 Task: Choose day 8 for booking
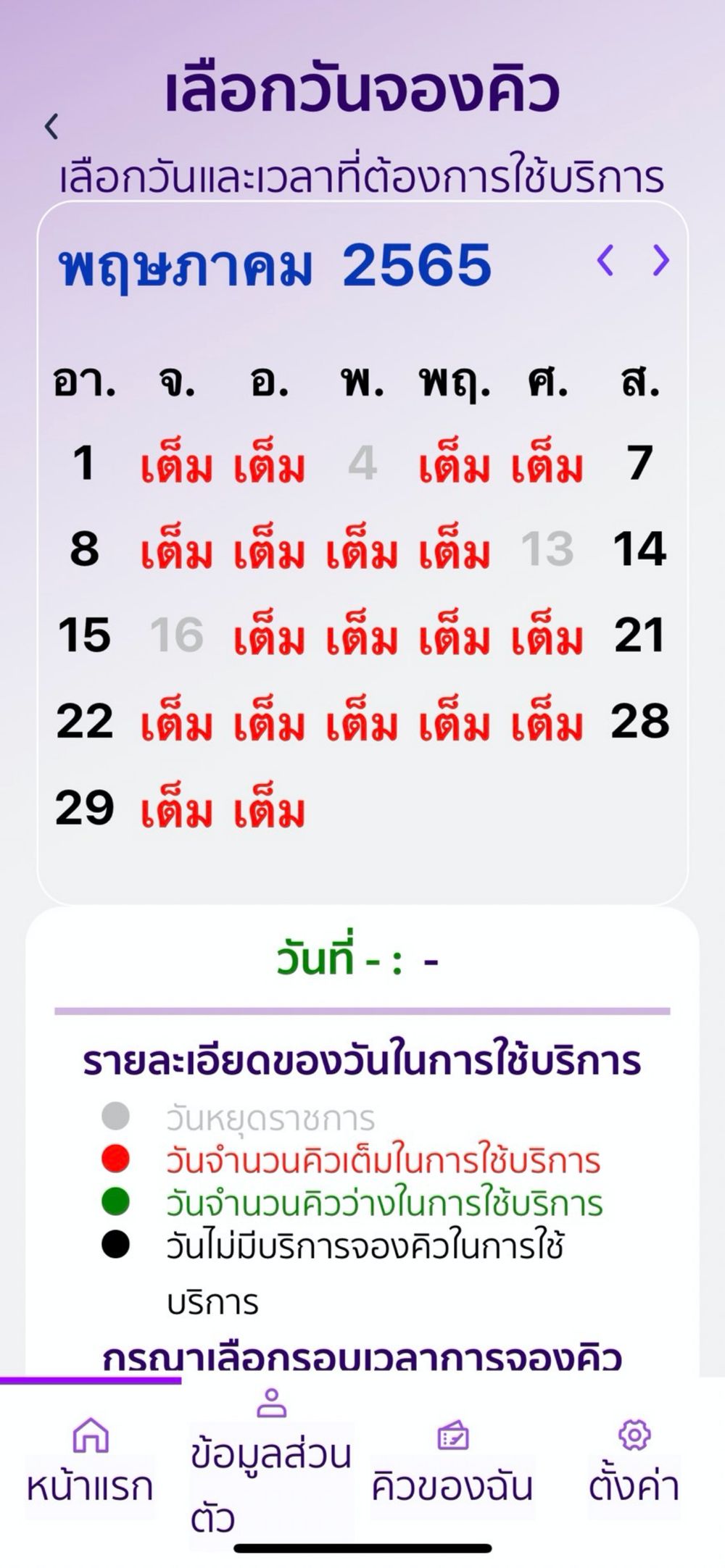[84, 549]
